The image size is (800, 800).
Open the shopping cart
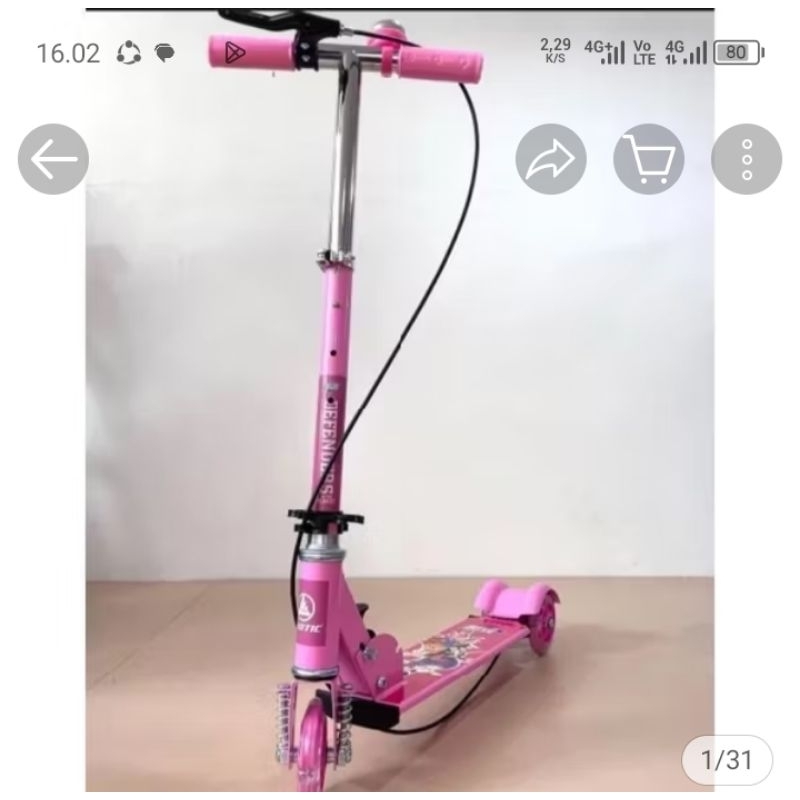[648, 159]
